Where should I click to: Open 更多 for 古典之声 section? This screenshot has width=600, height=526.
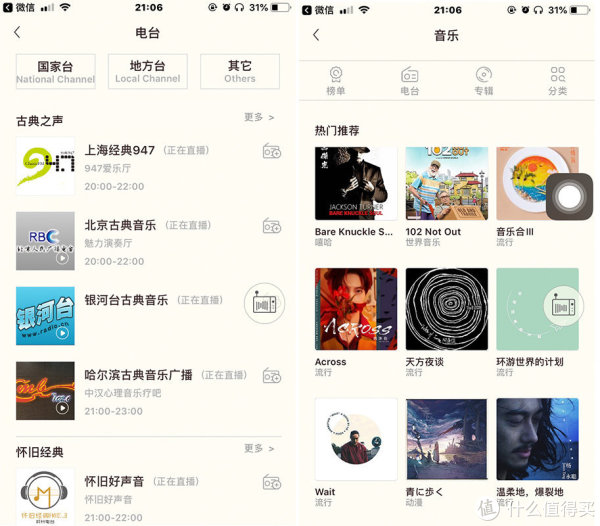click(258, 118)
